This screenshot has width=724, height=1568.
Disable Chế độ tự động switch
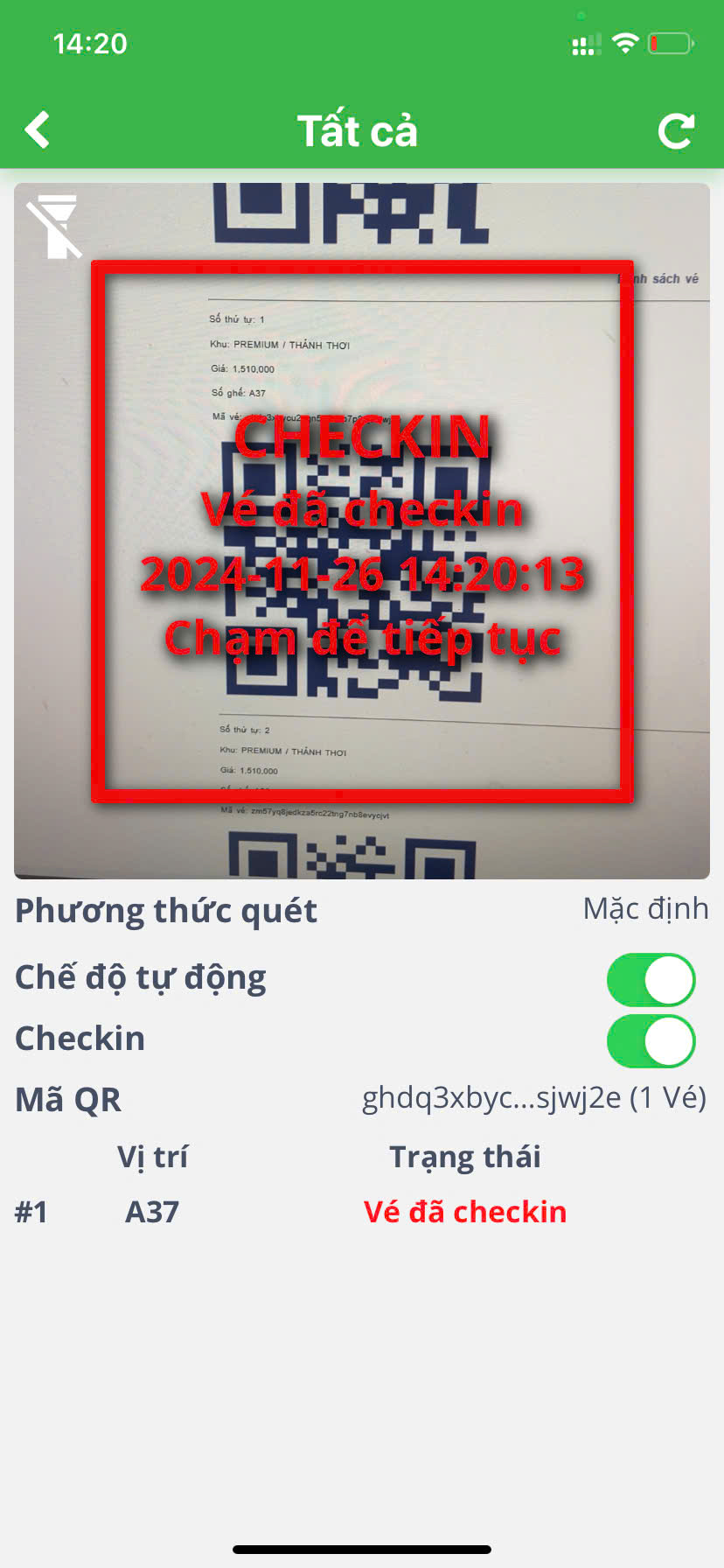coord(651,979)
